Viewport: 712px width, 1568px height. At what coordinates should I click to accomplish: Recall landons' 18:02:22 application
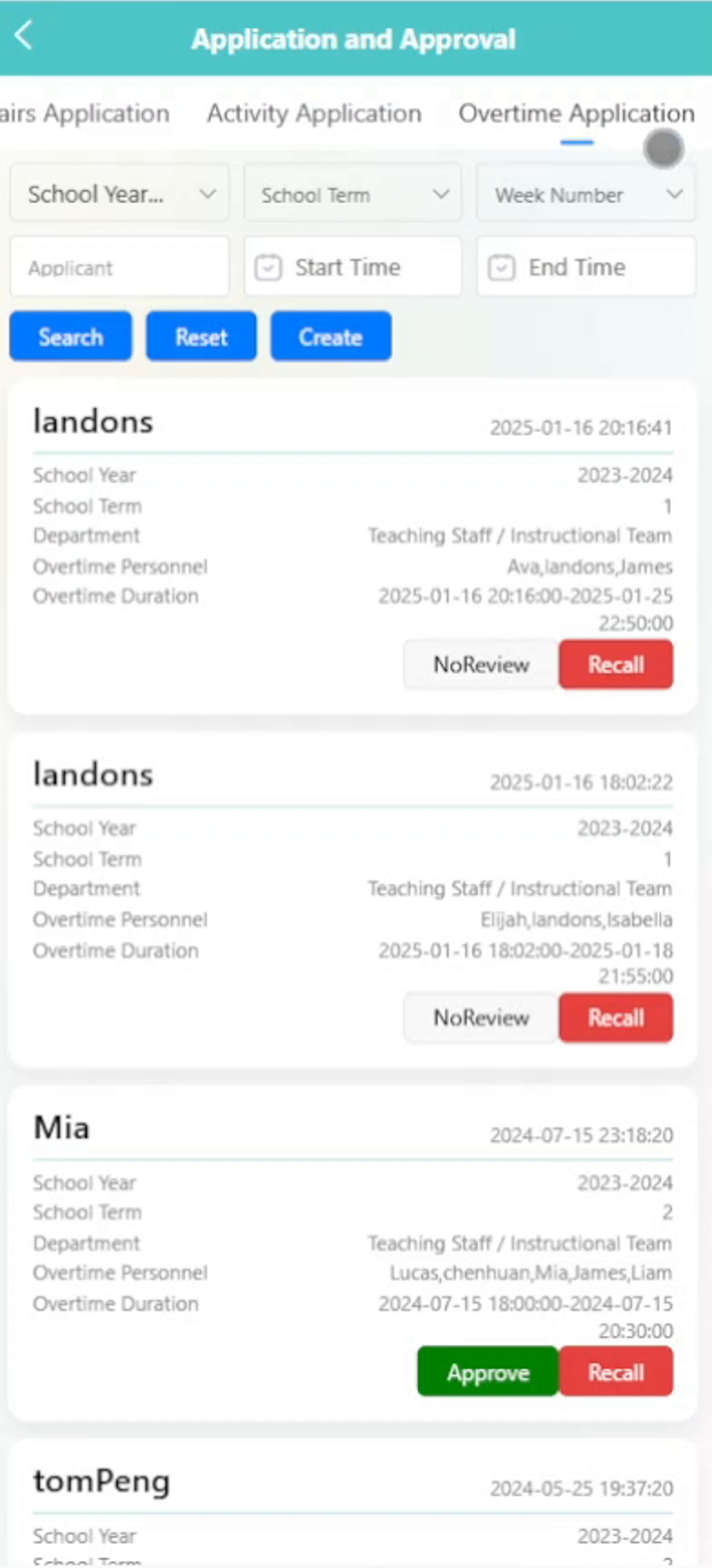tap(616, 1017)
